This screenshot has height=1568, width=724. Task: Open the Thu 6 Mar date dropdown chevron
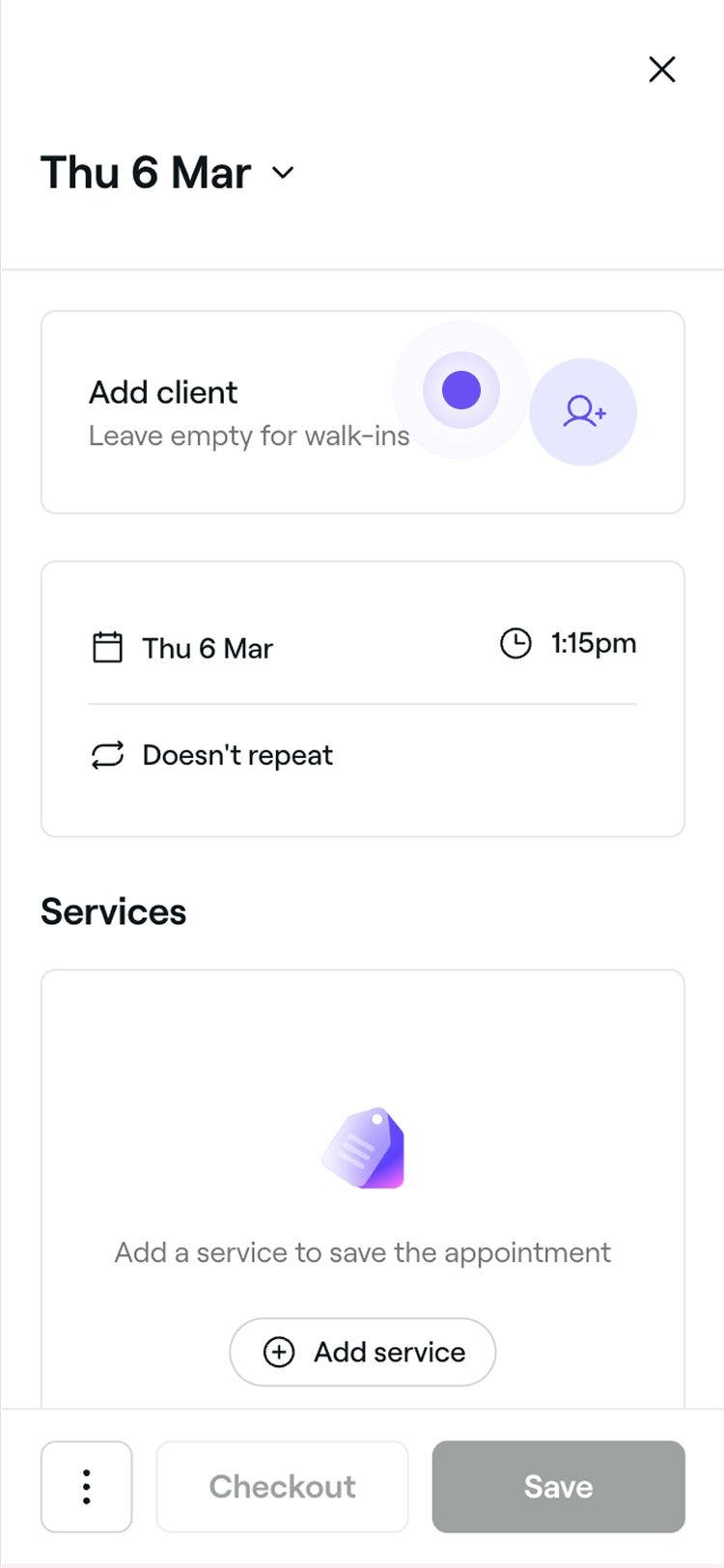(283, 174)
